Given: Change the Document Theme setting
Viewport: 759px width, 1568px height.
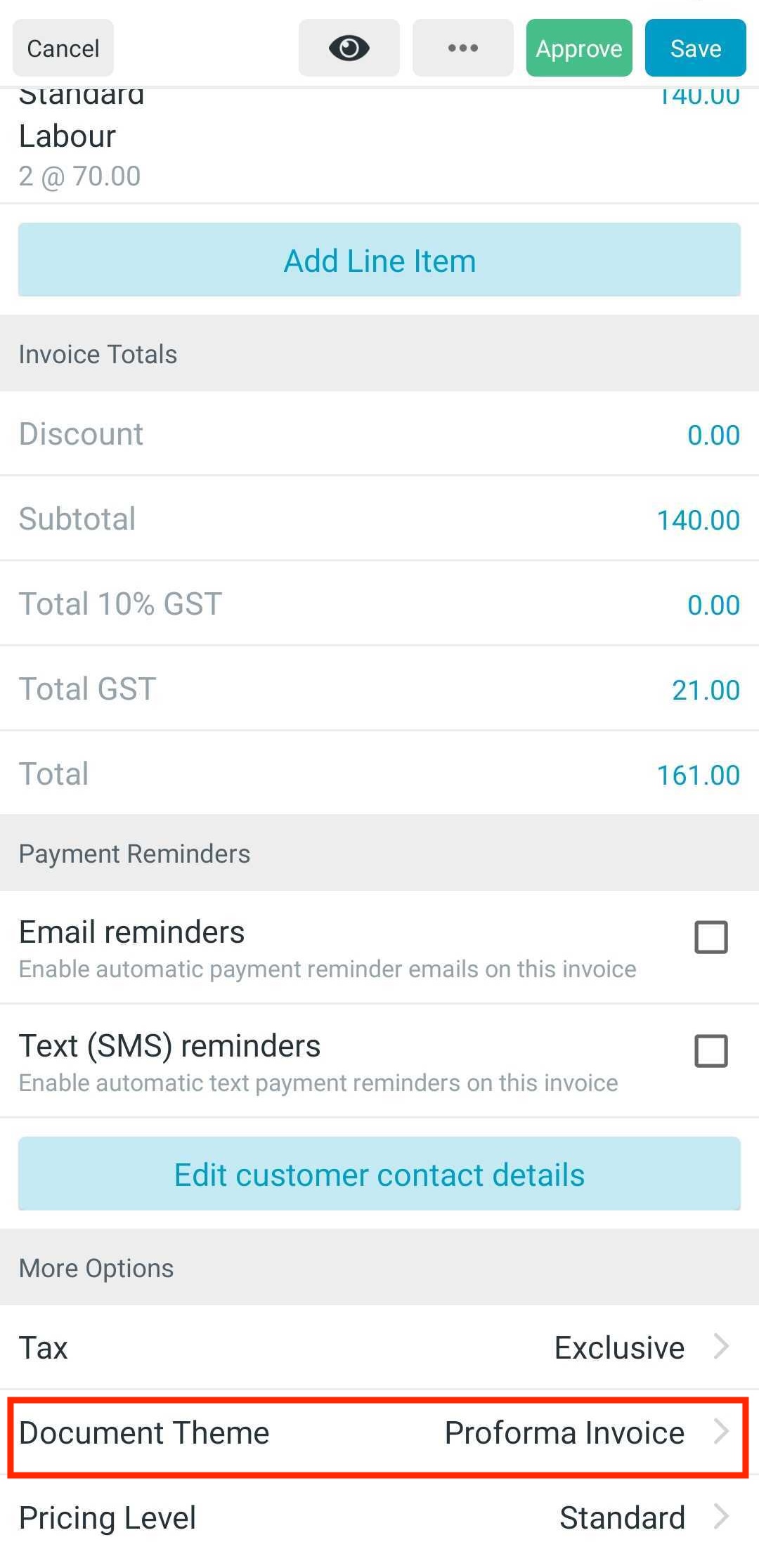Looking at the screenshot, I should (379, 1433).
